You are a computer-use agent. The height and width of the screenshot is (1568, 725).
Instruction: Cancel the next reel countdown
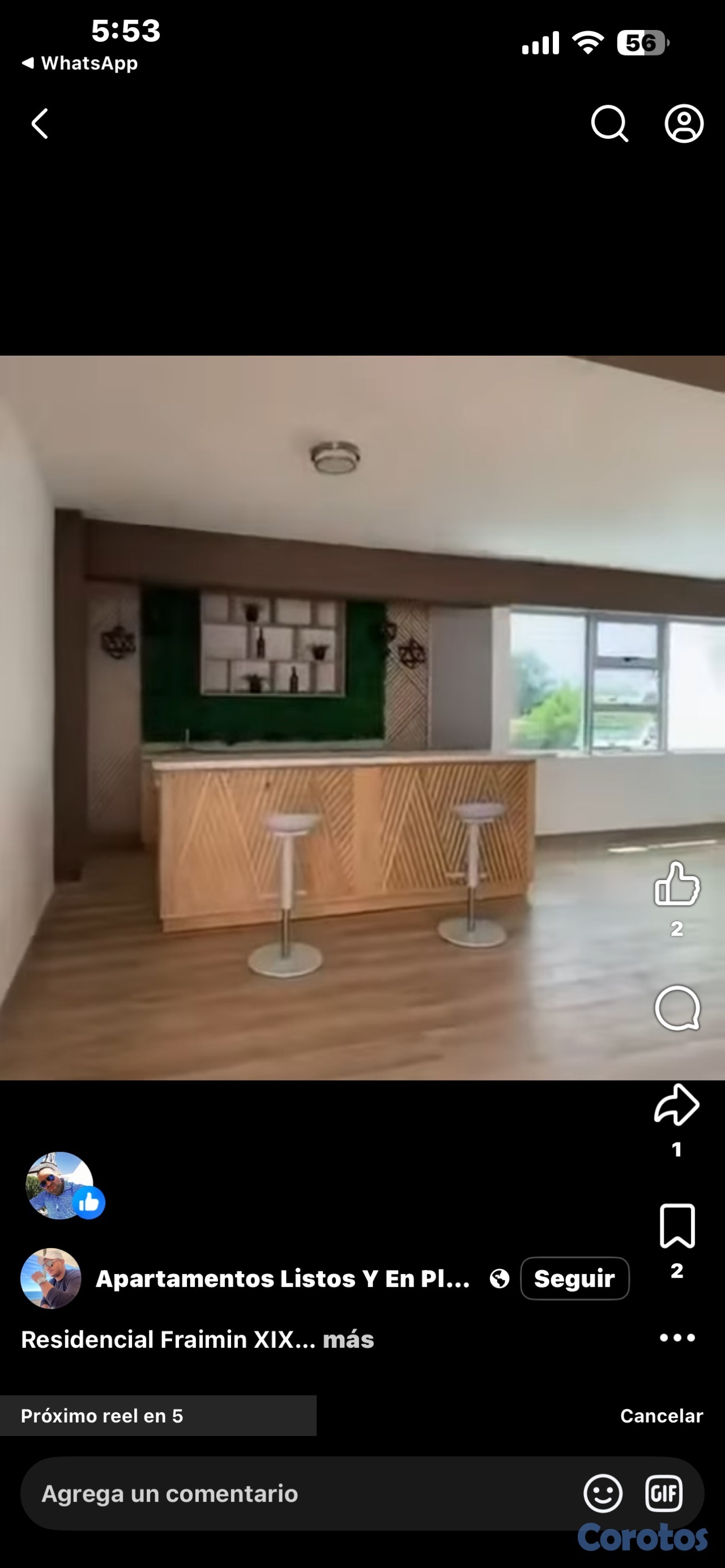(x=661, y=1416)
